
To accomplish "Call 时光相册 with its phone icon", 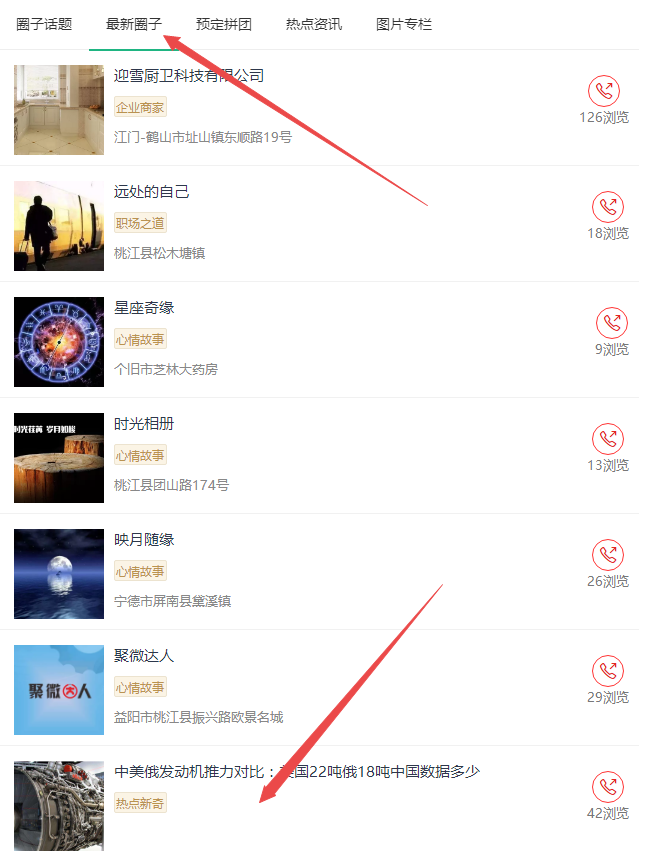I will pos(607,439).
